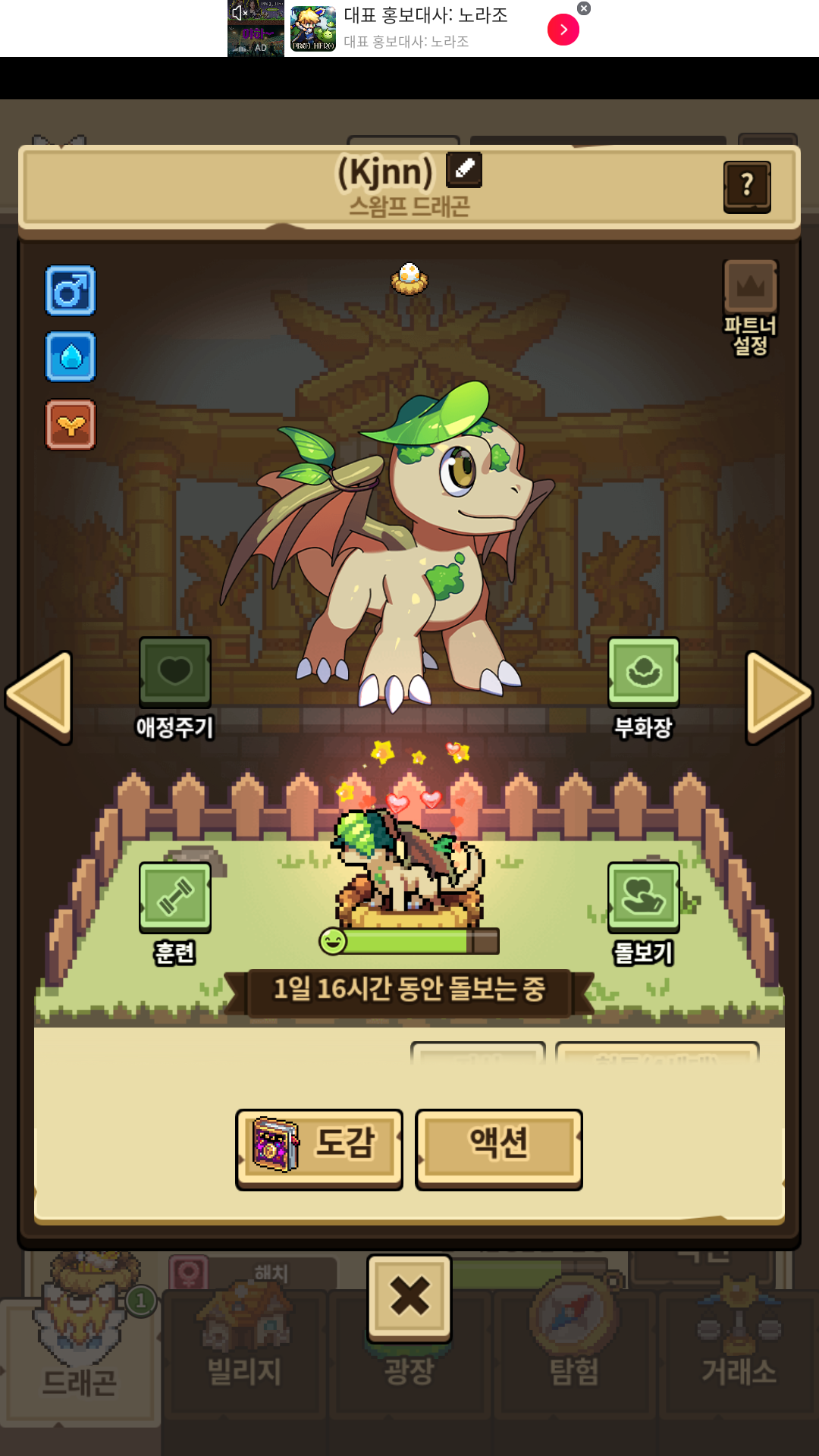
Task: Open 파트너 설정 partner settings
Action: tap(750, 307)
